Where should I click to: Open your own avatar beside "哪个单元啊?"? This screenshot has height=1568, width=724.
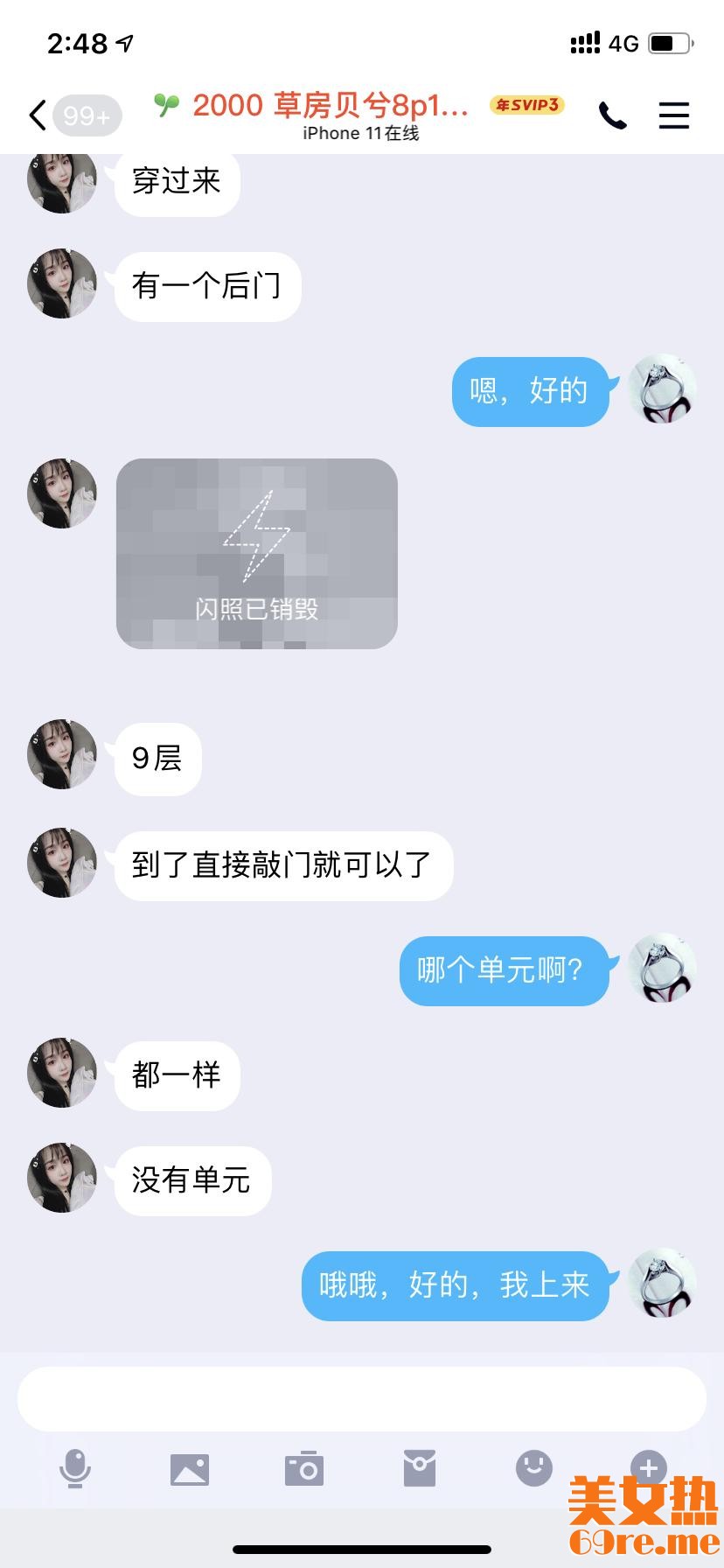pos(663,968)
